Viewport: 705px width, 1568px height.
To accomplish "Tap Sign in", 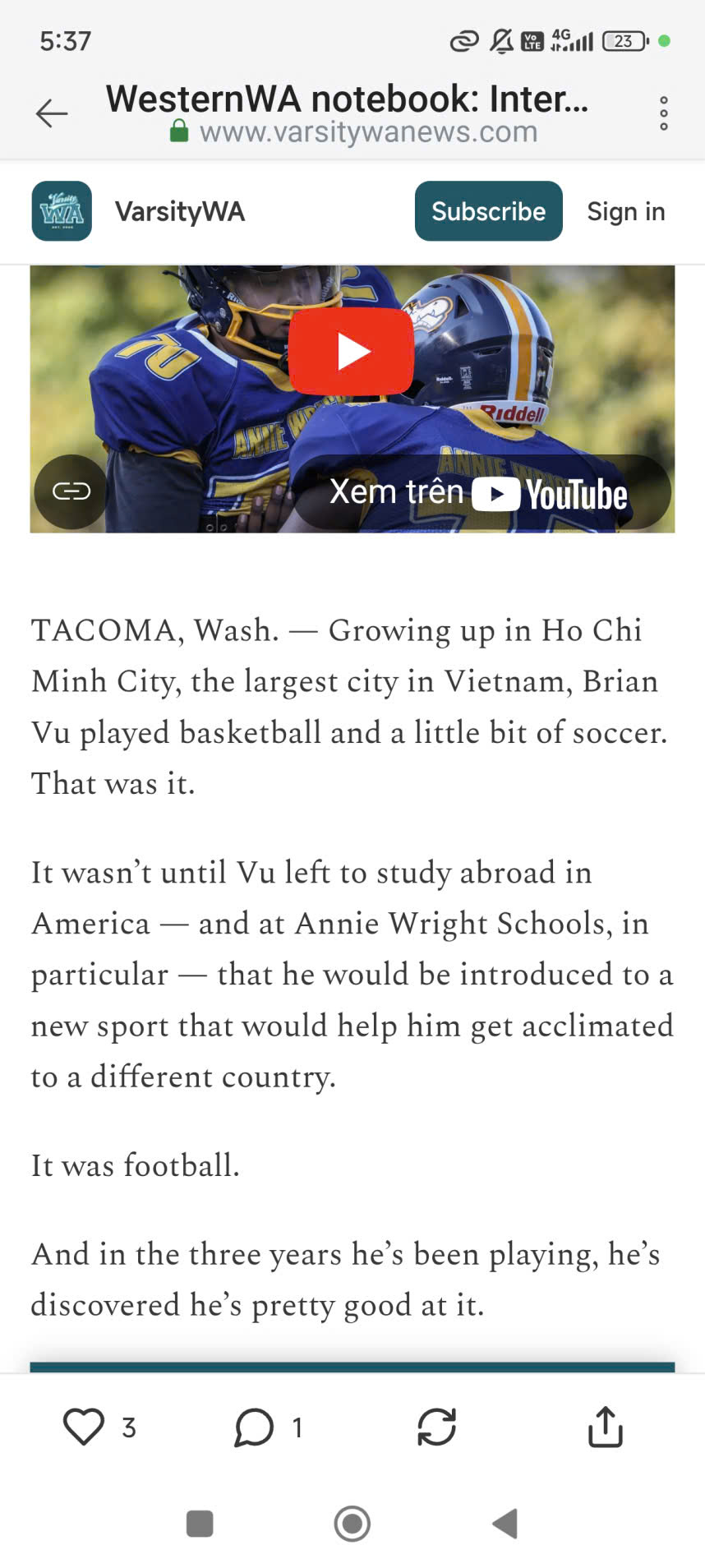I will pos(625,211).
